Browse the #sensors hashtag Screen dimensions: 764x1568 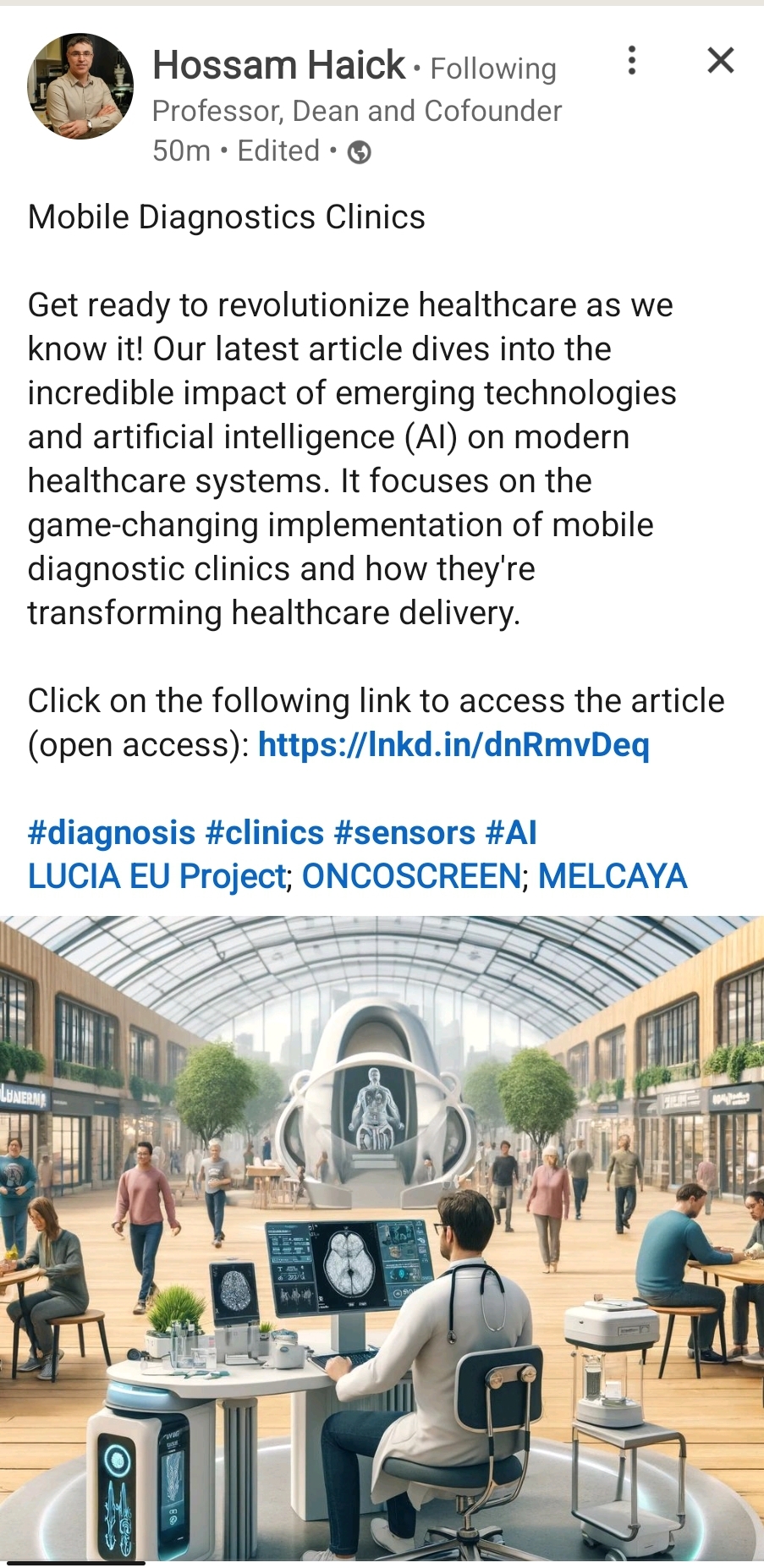tap(404, 833)
